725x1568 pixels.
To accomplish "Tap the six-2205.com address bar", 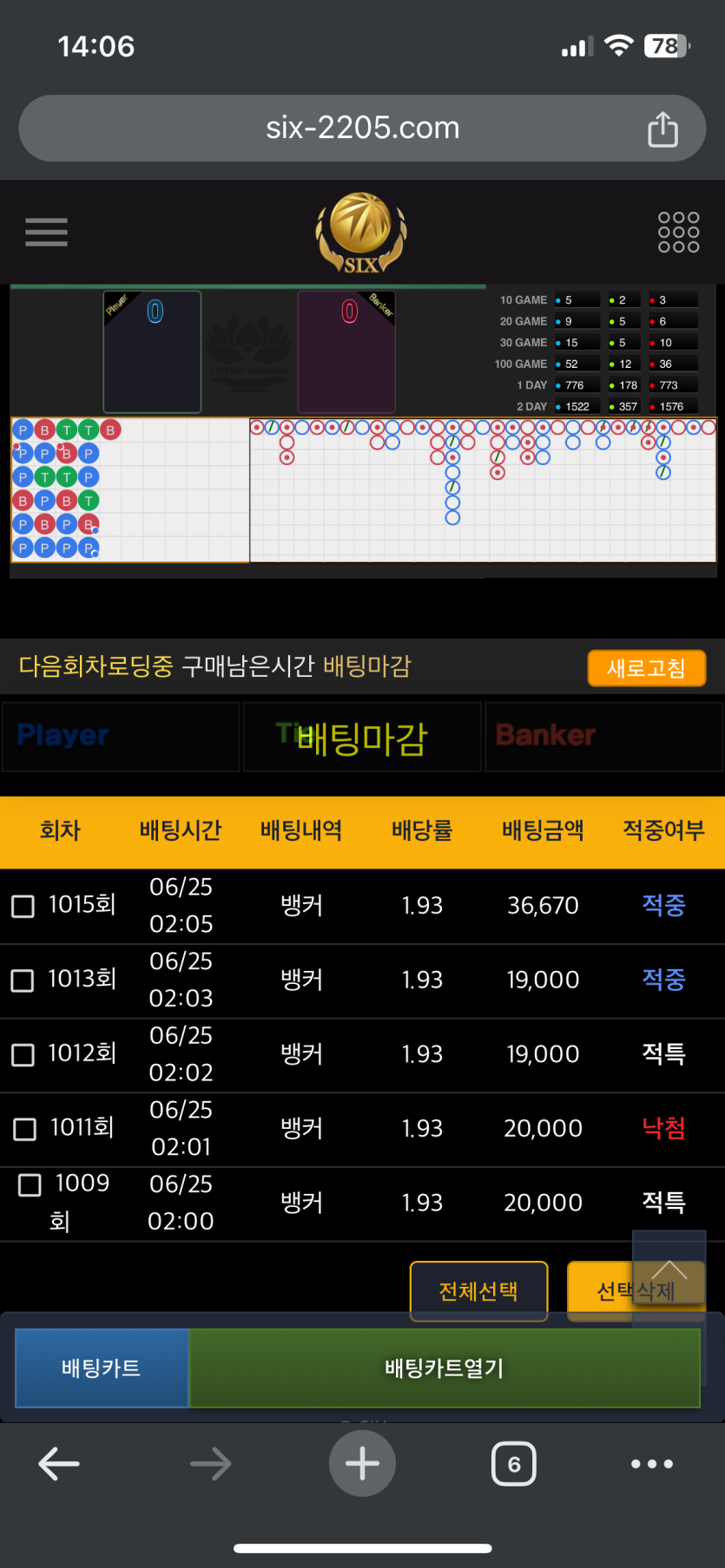I will pos(362,128).
